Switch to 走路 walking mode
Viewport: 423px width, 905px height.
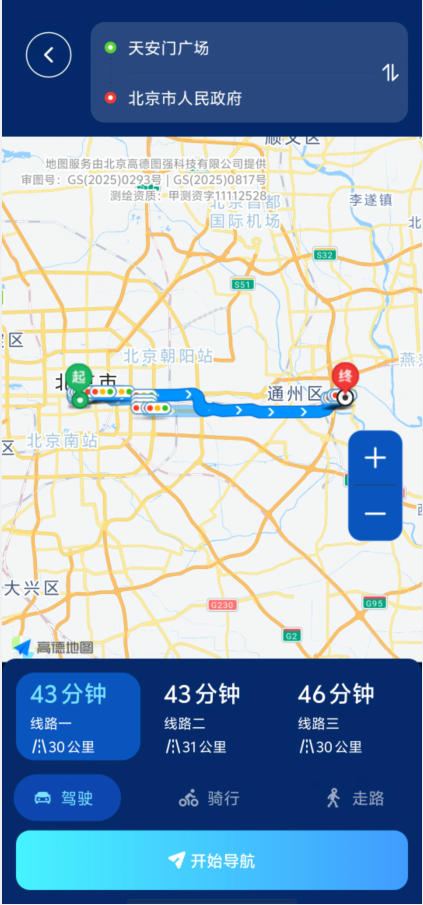[x=354, y=799]
